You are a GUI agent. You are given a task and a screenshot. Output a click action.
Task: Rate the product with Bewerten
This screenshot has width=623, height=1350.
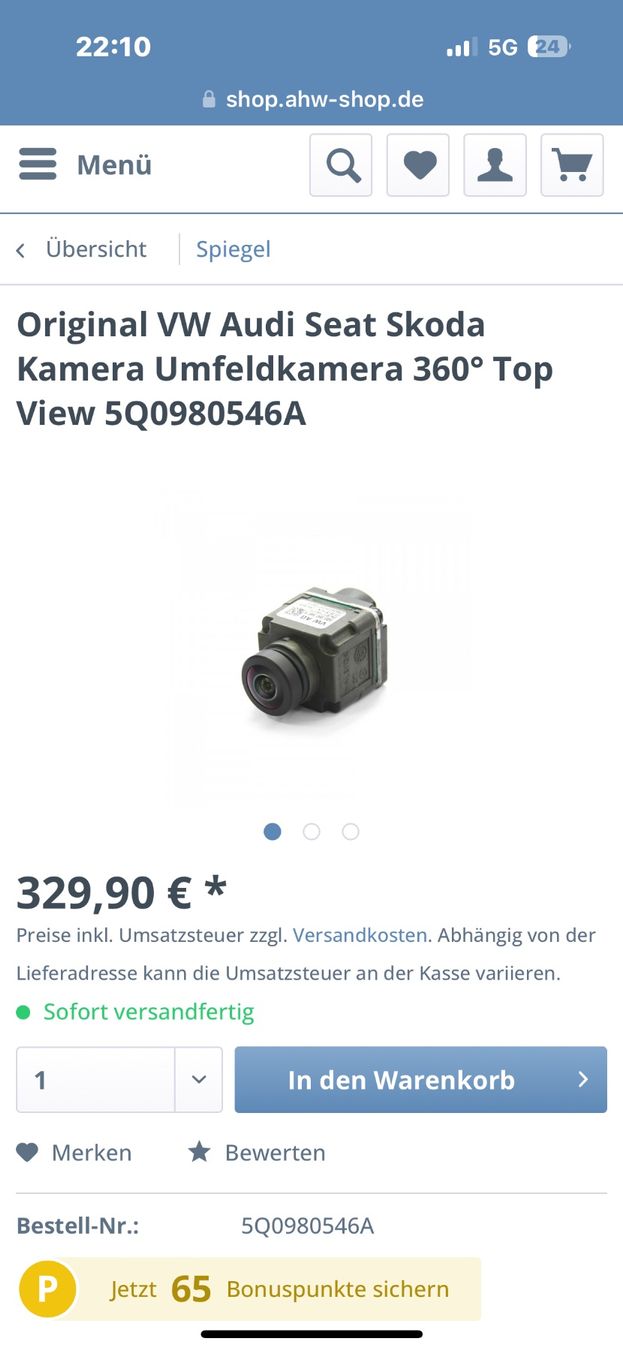point(258,1153)
